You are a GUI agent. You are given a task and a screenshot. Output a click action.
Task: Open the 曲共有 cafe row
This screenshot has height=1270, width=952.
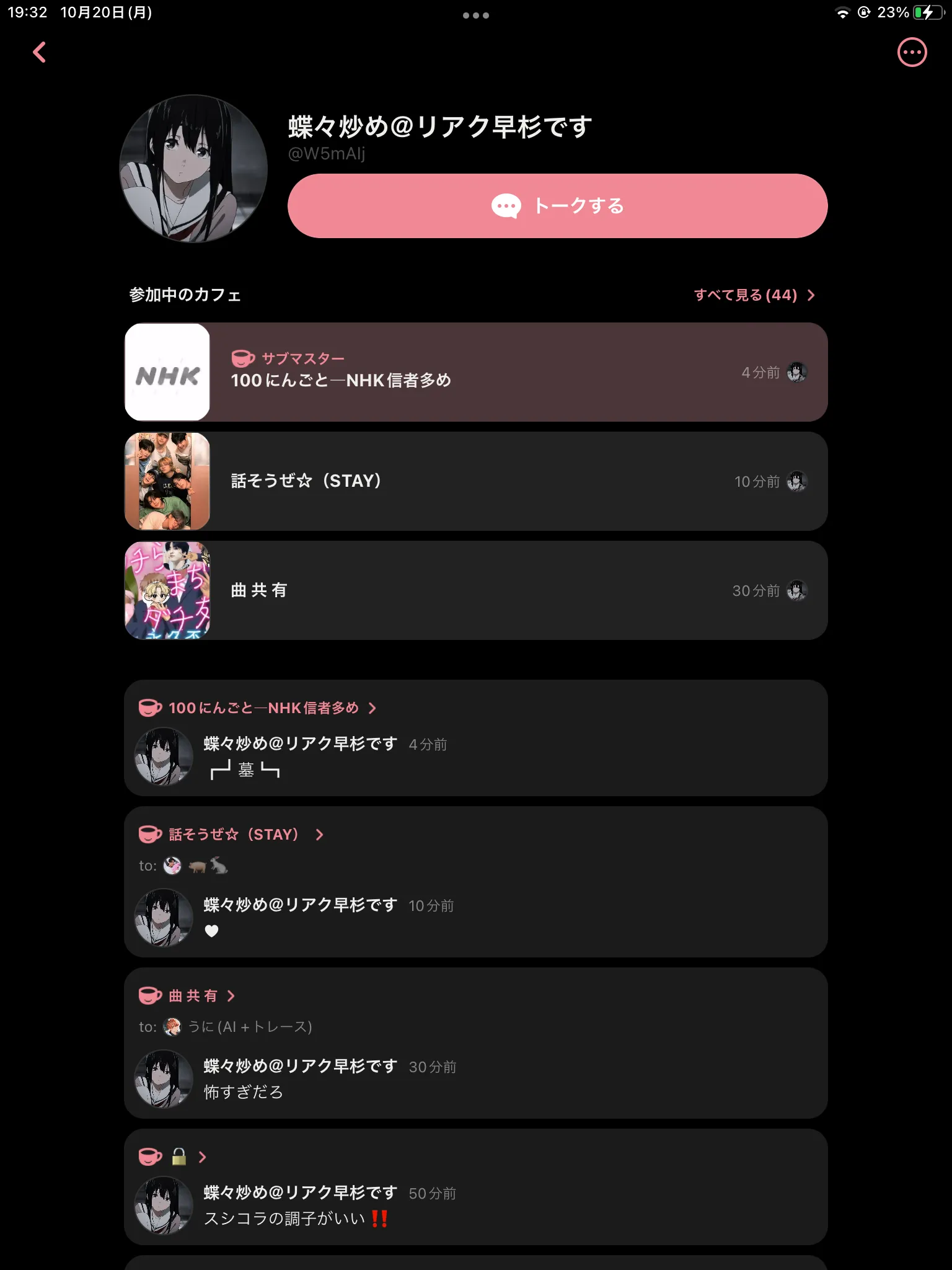tap(476, 590)
